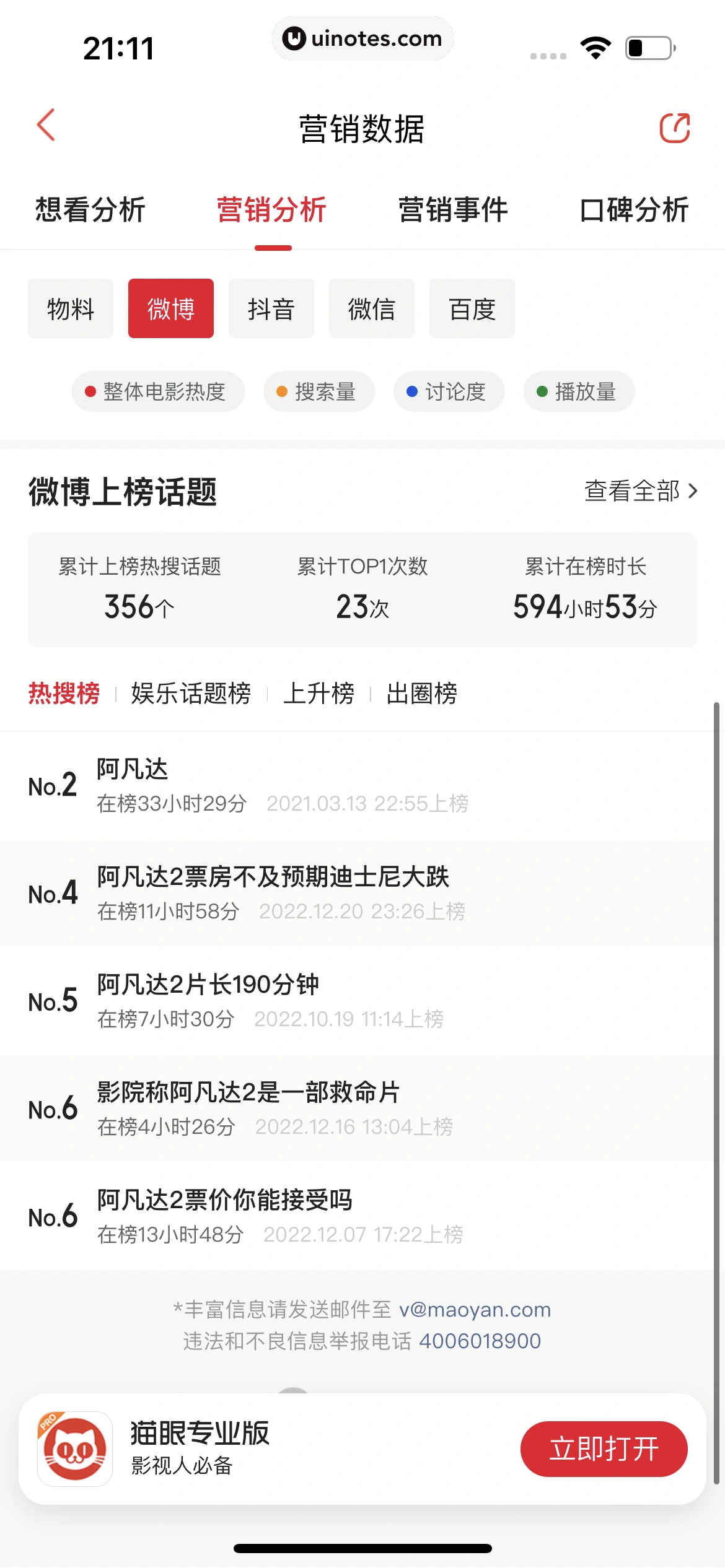
Task: Switch to the 娱乐话题榜 list
Action: click(x=191, y=694)
